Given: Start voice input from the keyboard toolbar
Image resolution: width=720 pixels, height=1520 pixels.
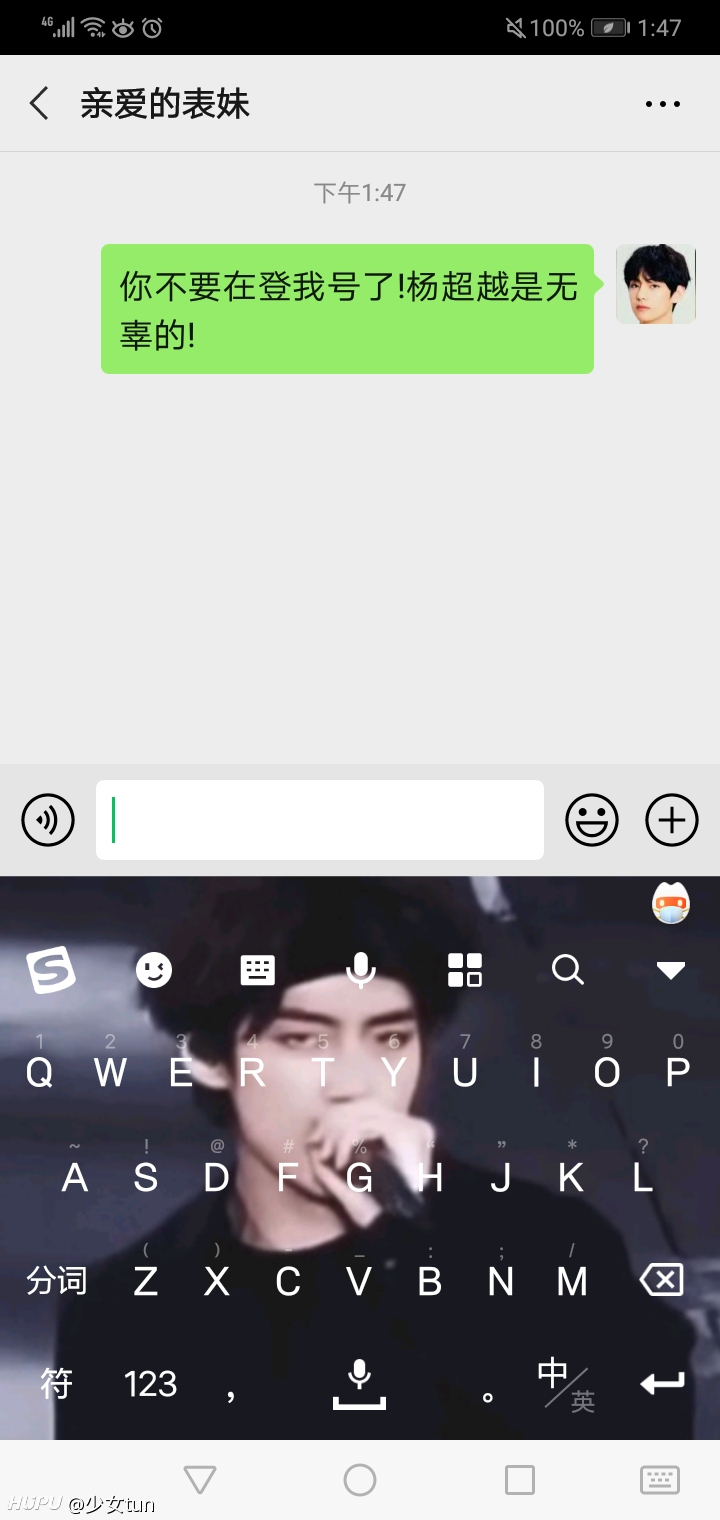Looking at the screenshot, I should [361, 969].
